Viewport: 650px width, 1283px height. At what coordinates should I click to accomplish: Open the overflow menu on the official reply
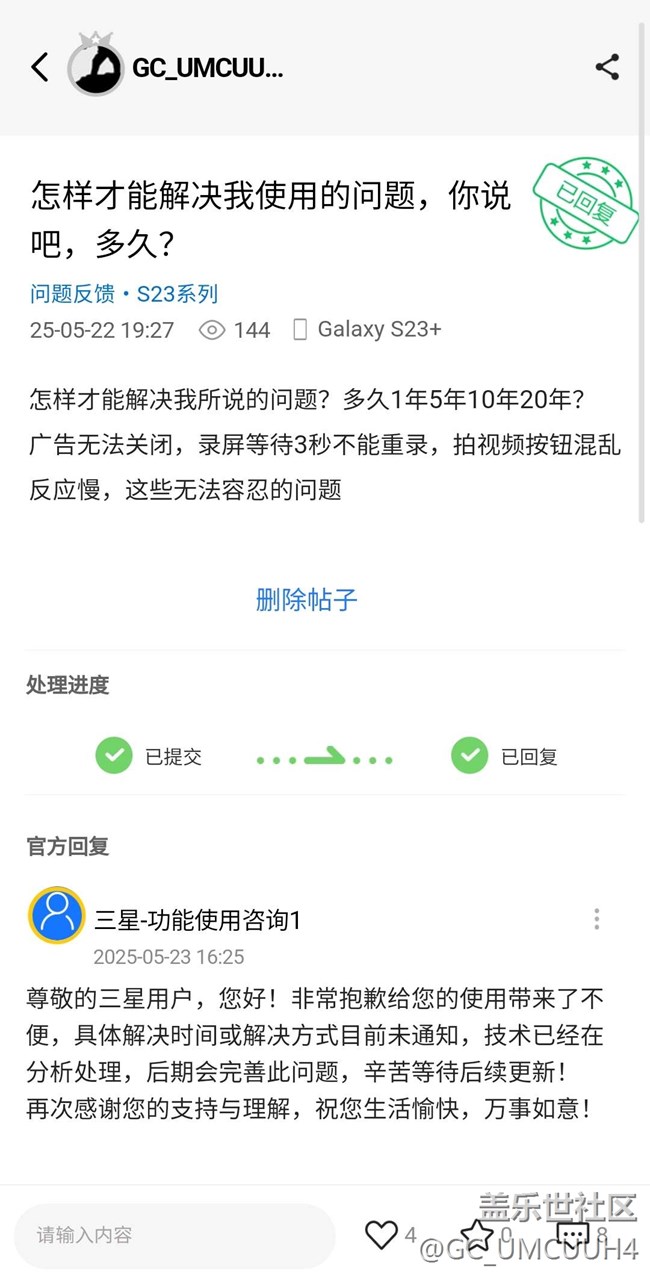click(597, 919)
